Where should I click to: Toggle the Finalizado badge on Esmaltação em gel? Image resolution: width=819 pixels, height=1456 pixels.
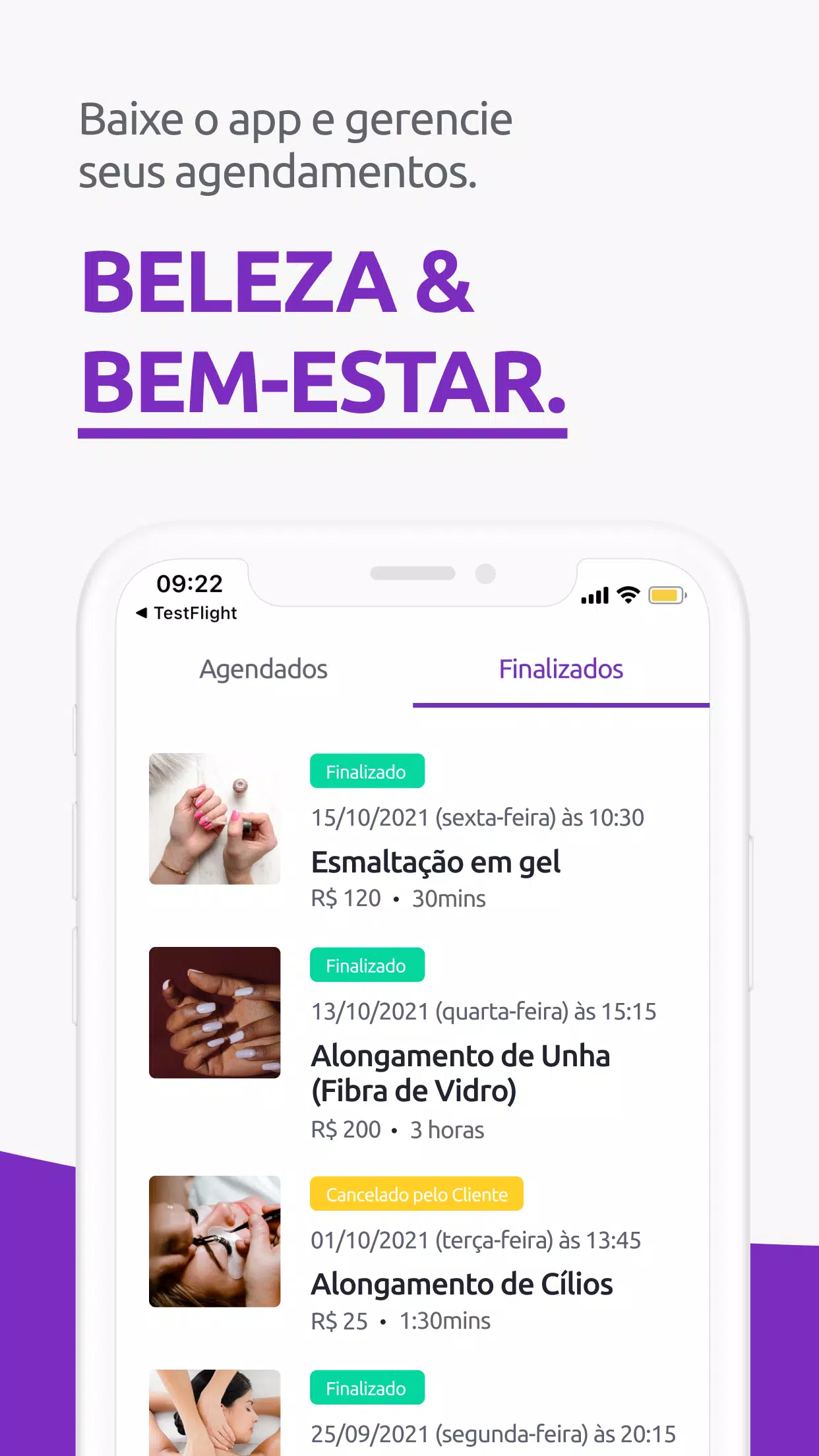pos(367,770)
